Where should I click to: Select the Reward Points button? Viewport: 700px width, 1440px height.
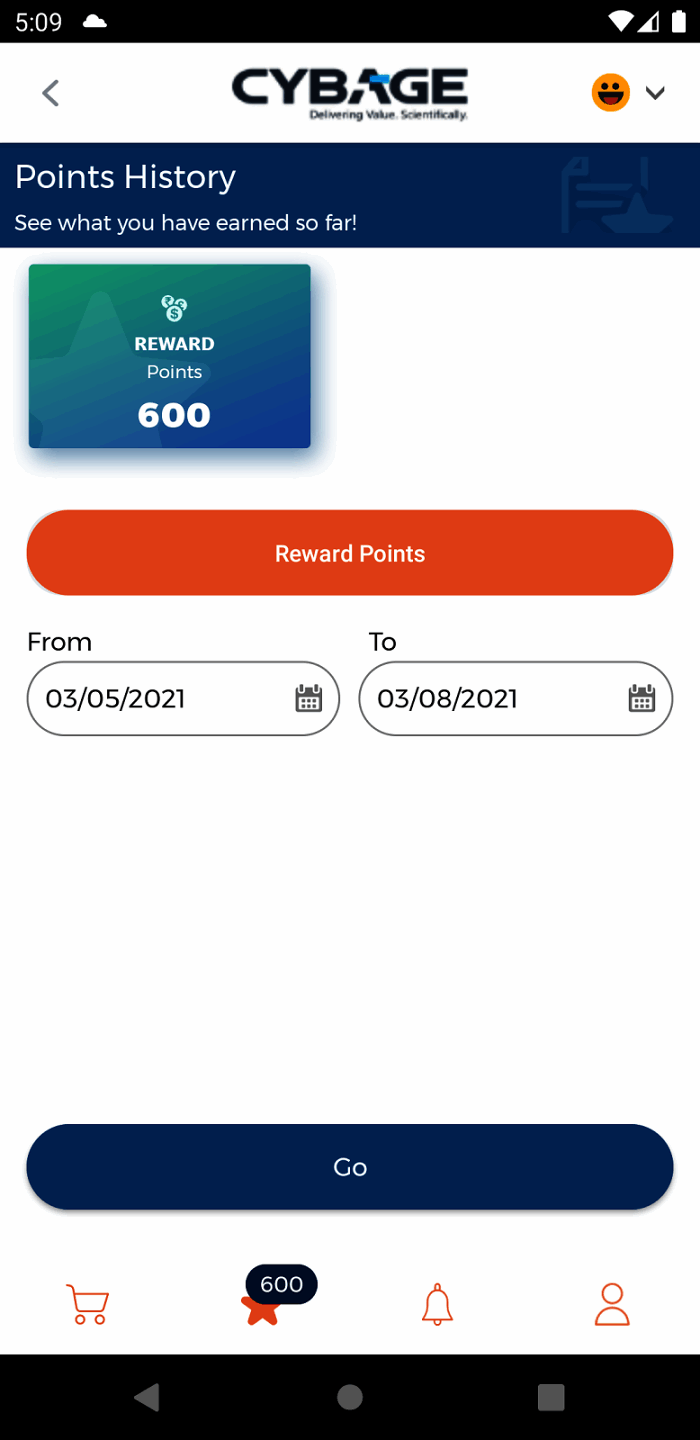(350, 553)
